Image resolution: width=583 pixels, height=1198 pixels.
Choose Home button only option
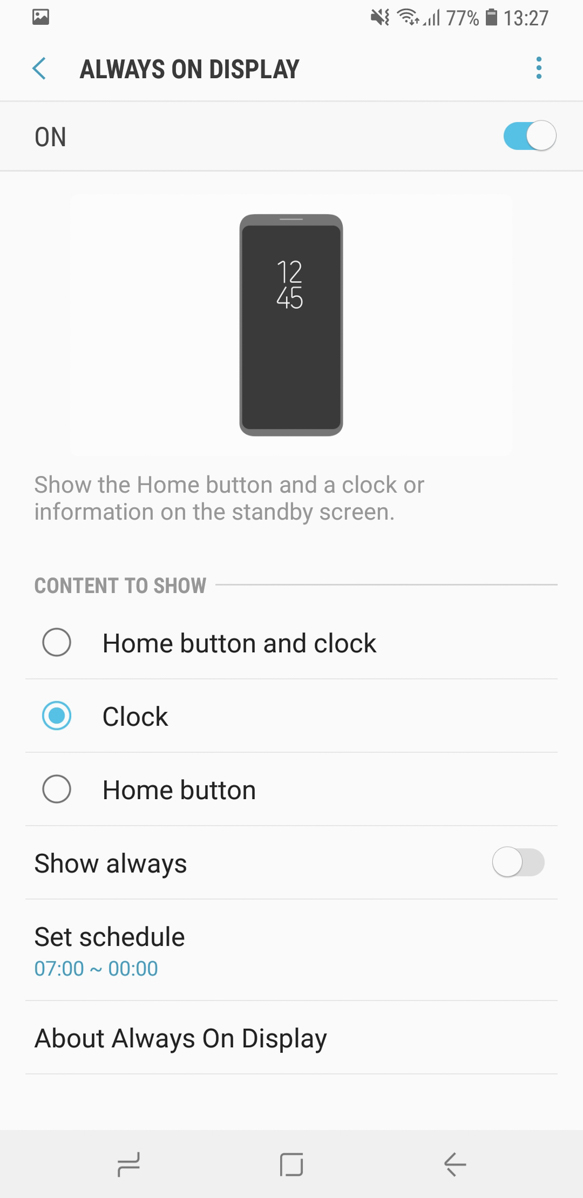[x=291, y=789]
